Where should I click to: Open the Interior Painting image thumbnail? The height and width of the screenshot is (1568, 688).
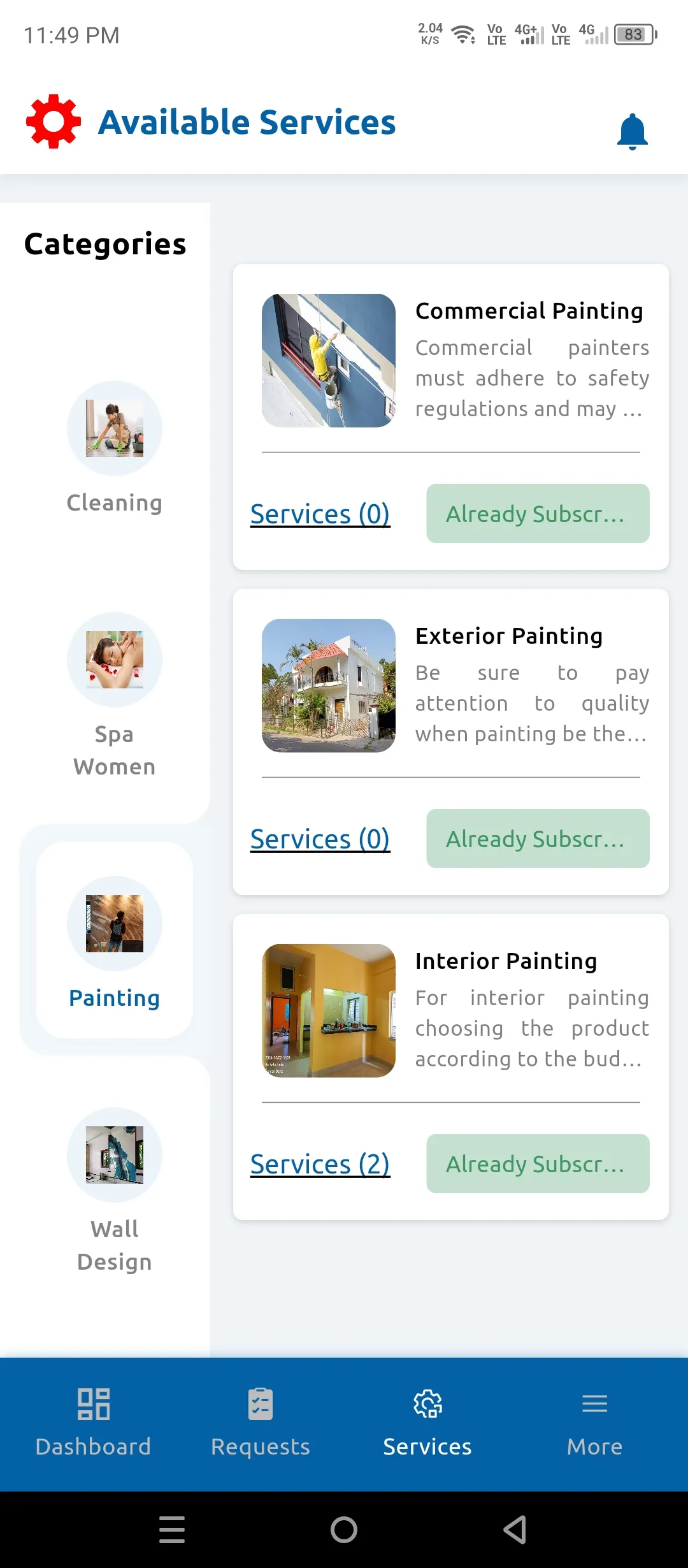click(328, 1010)
